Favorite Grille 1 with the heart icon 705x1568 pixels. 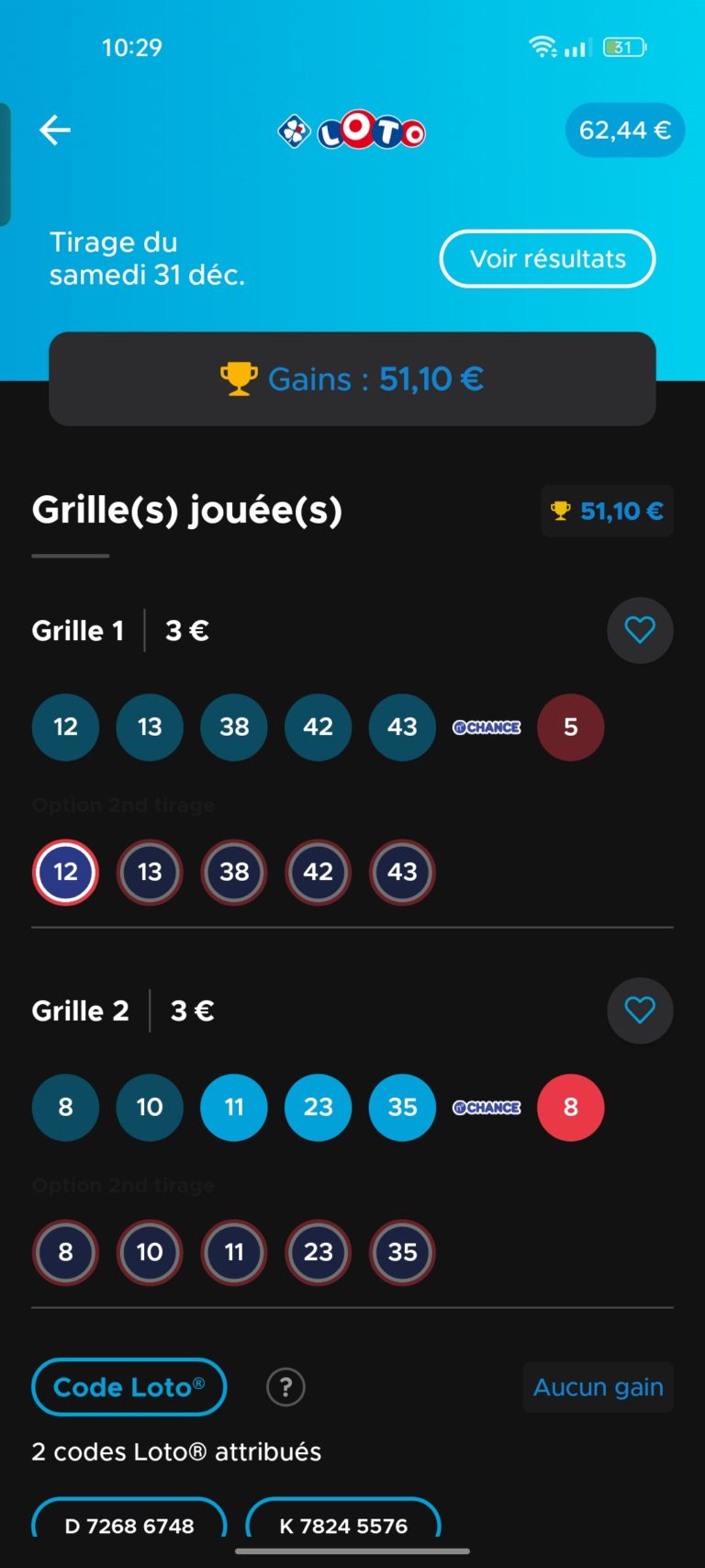640,630
